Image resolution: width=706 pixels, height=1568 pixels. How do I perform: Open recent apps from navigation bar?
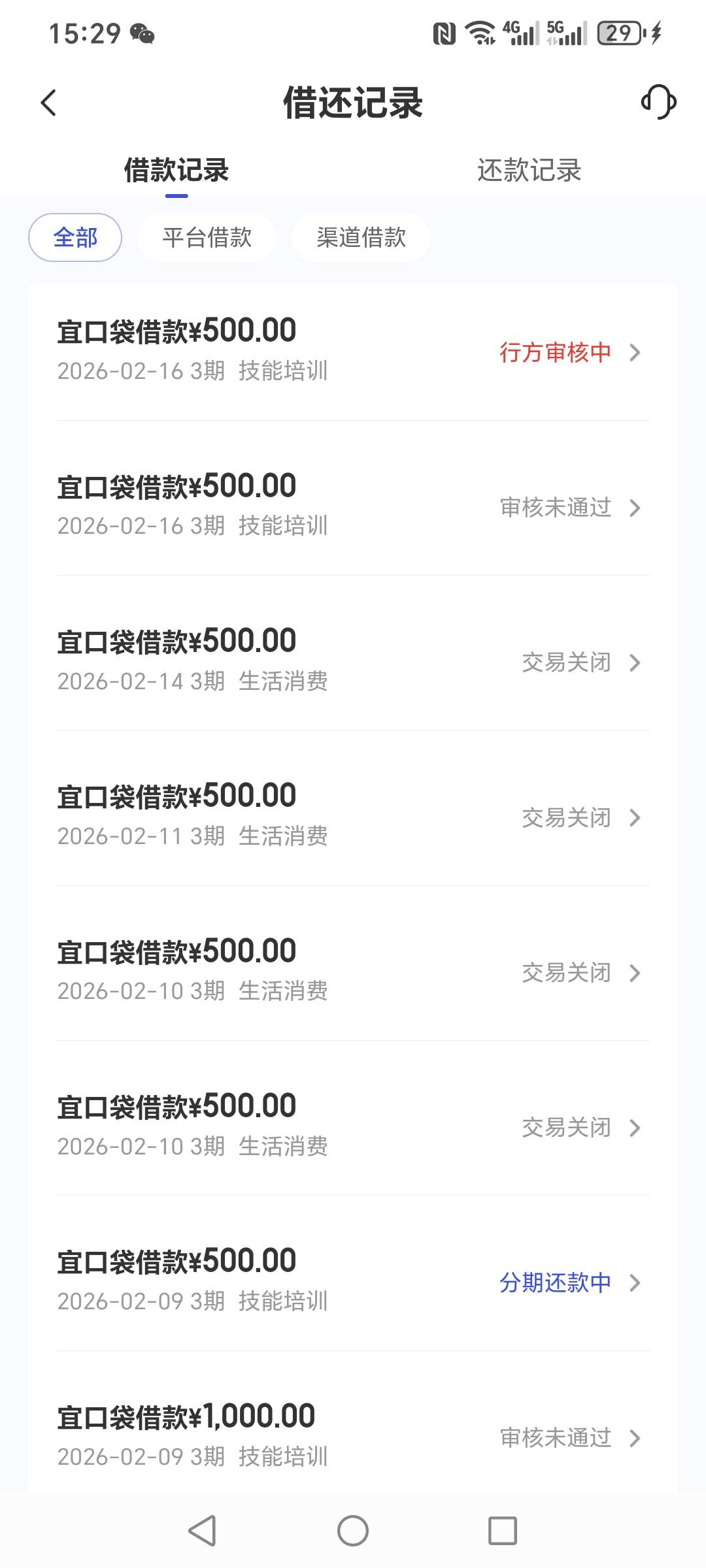click(x=502, y=1531)
